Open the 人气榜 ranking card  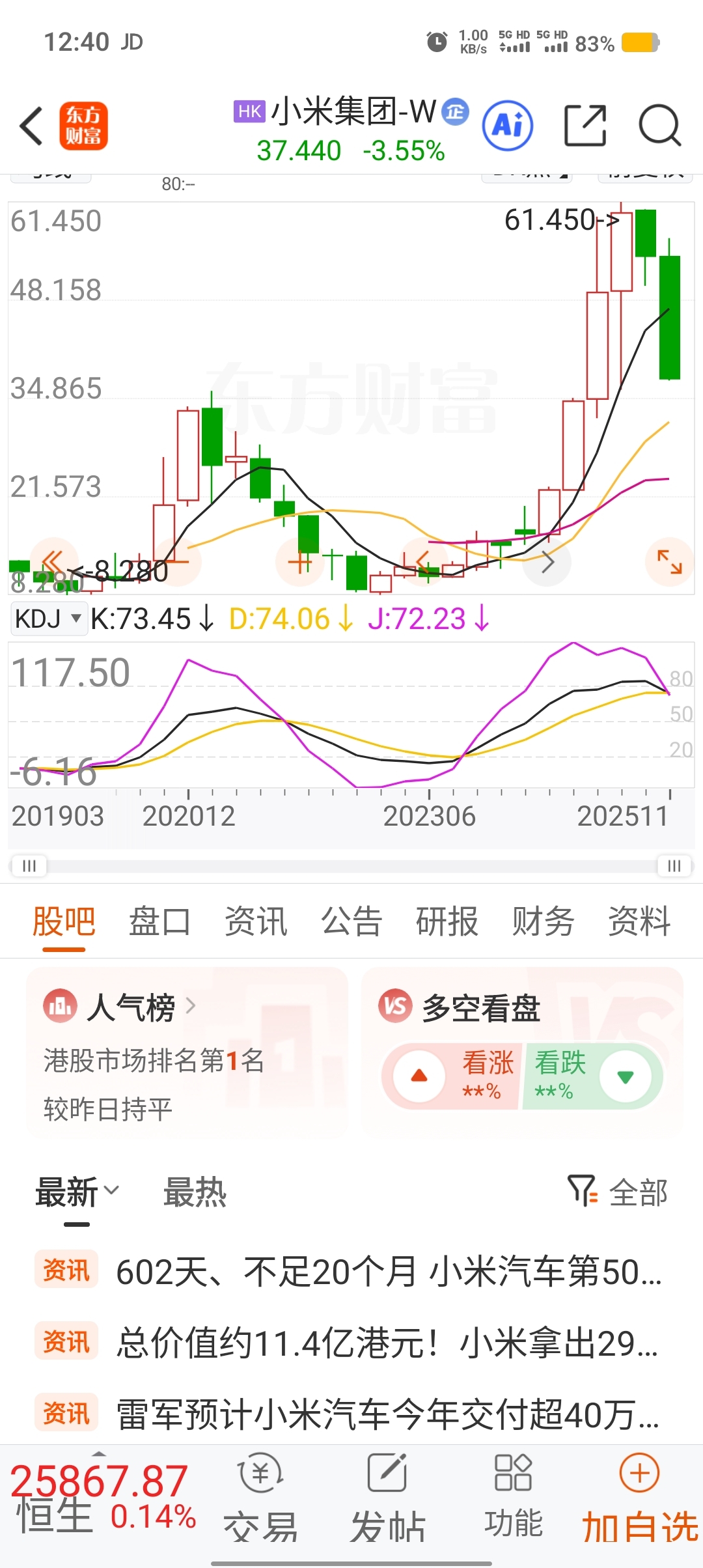[131, 1007]
